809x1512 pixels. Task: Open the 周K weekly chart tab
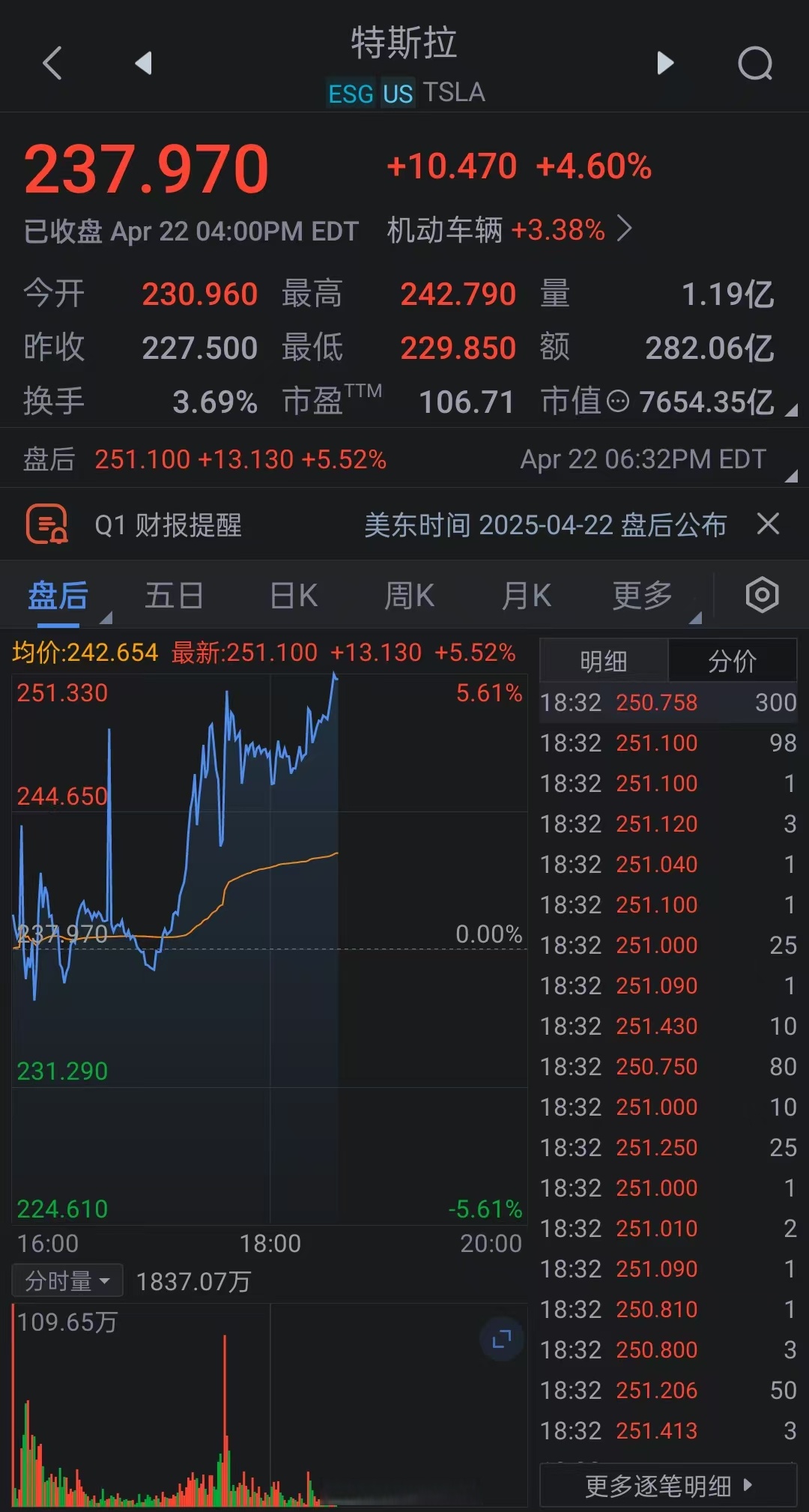pos(407,594)
